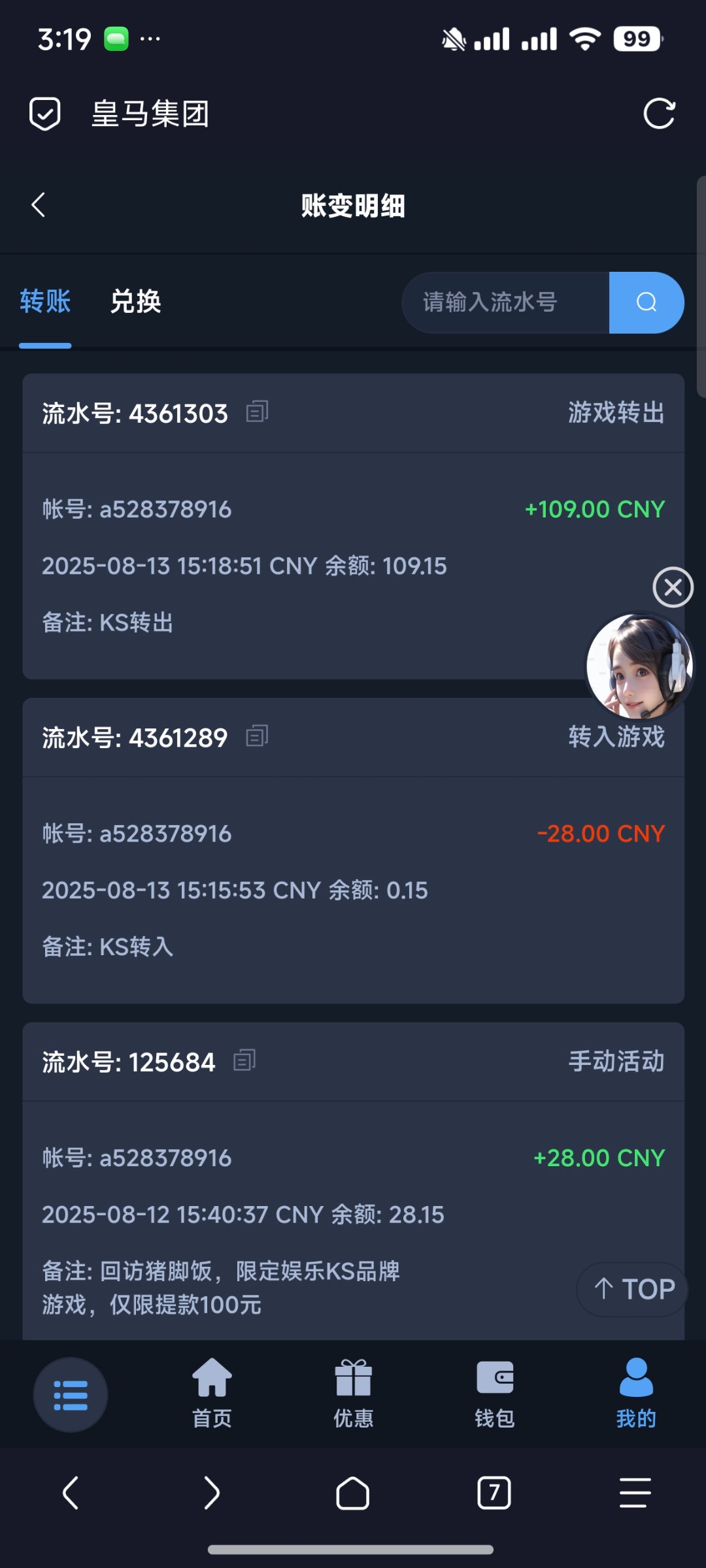Tap the shield icon beside 皇马集团
706x1568 pixels.
(44, 114)
